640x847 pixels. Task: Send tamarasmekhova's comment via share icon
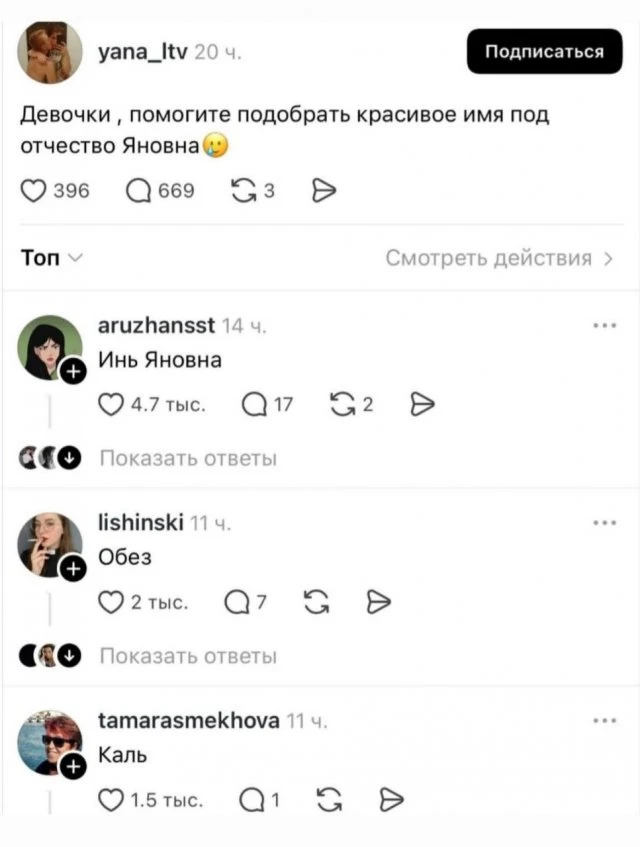(392, 800)
